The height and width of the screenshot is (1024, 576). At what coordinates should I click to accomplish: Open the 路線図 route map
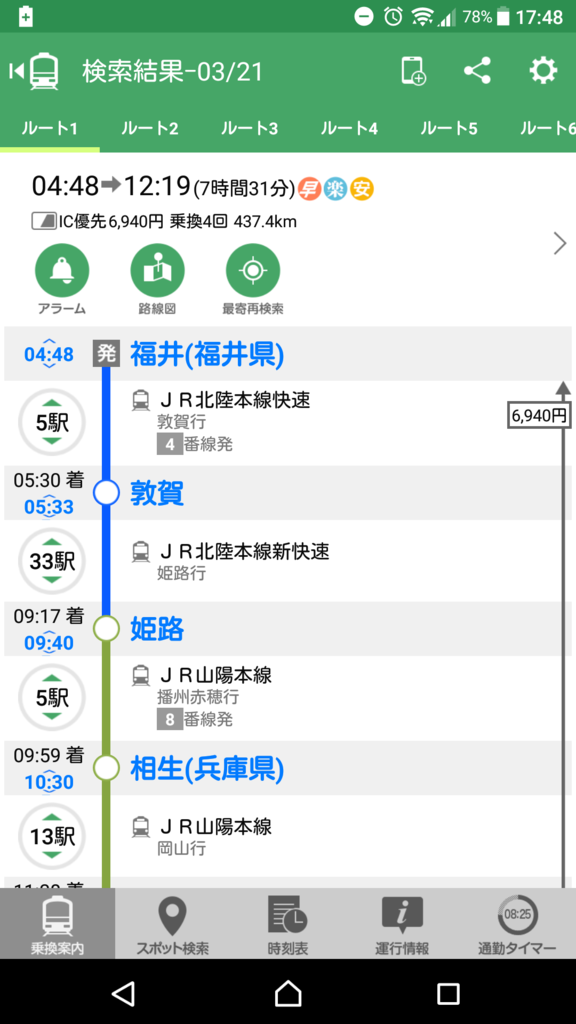click(157, 280)
